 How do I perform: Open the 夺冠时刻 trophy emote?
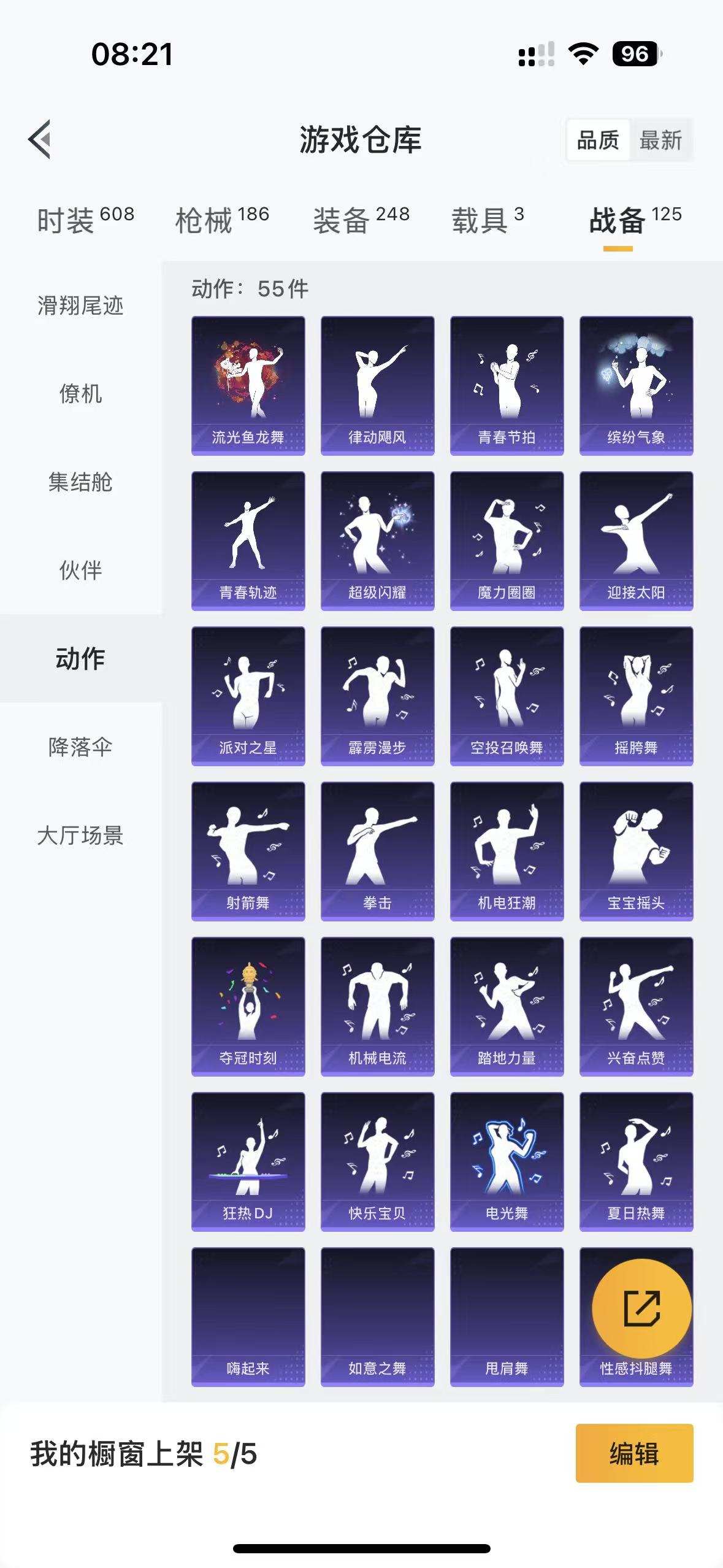tap(247, 1006)
